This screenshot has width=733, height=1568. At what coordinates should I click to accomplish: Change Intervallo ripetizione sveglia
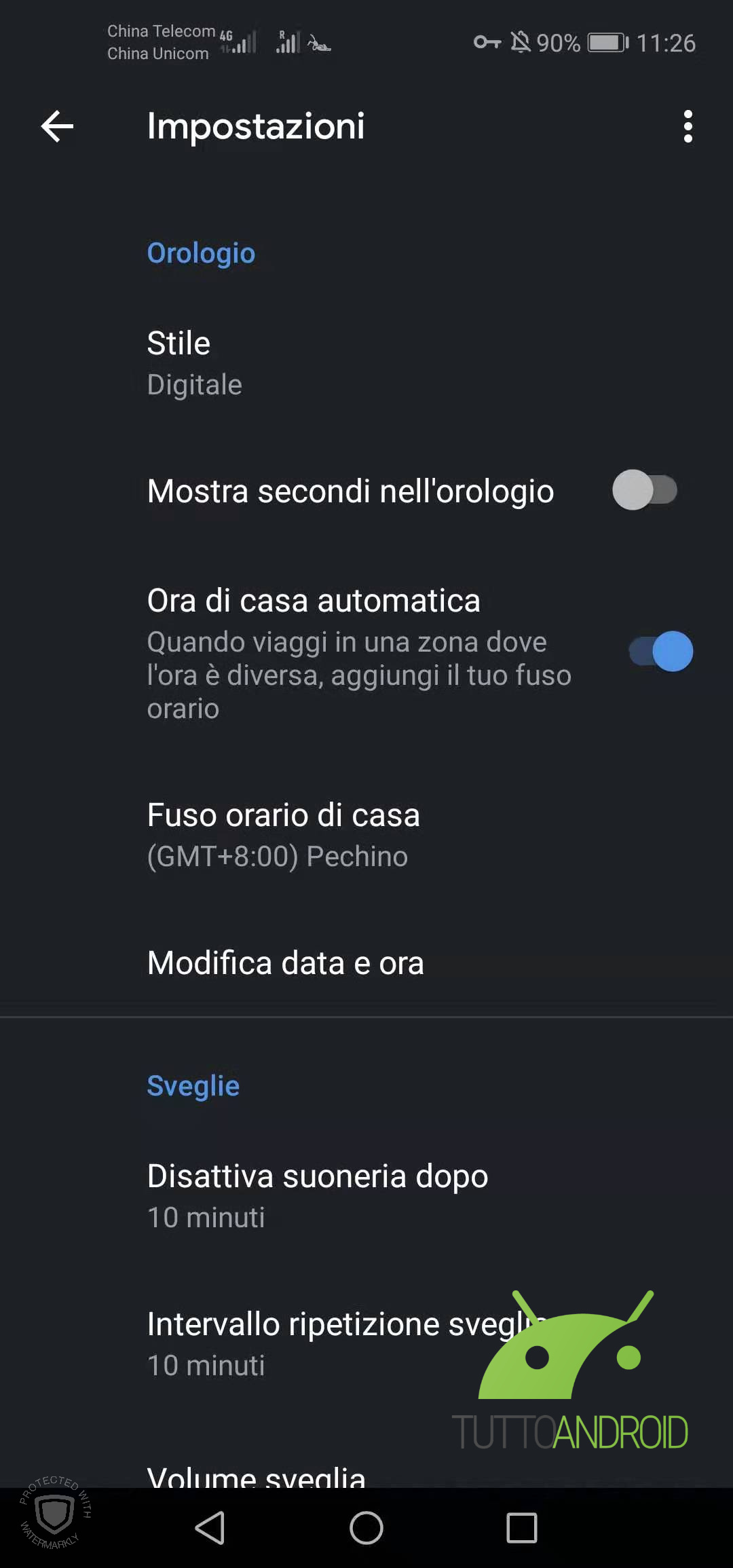(x=366, y=1344)
